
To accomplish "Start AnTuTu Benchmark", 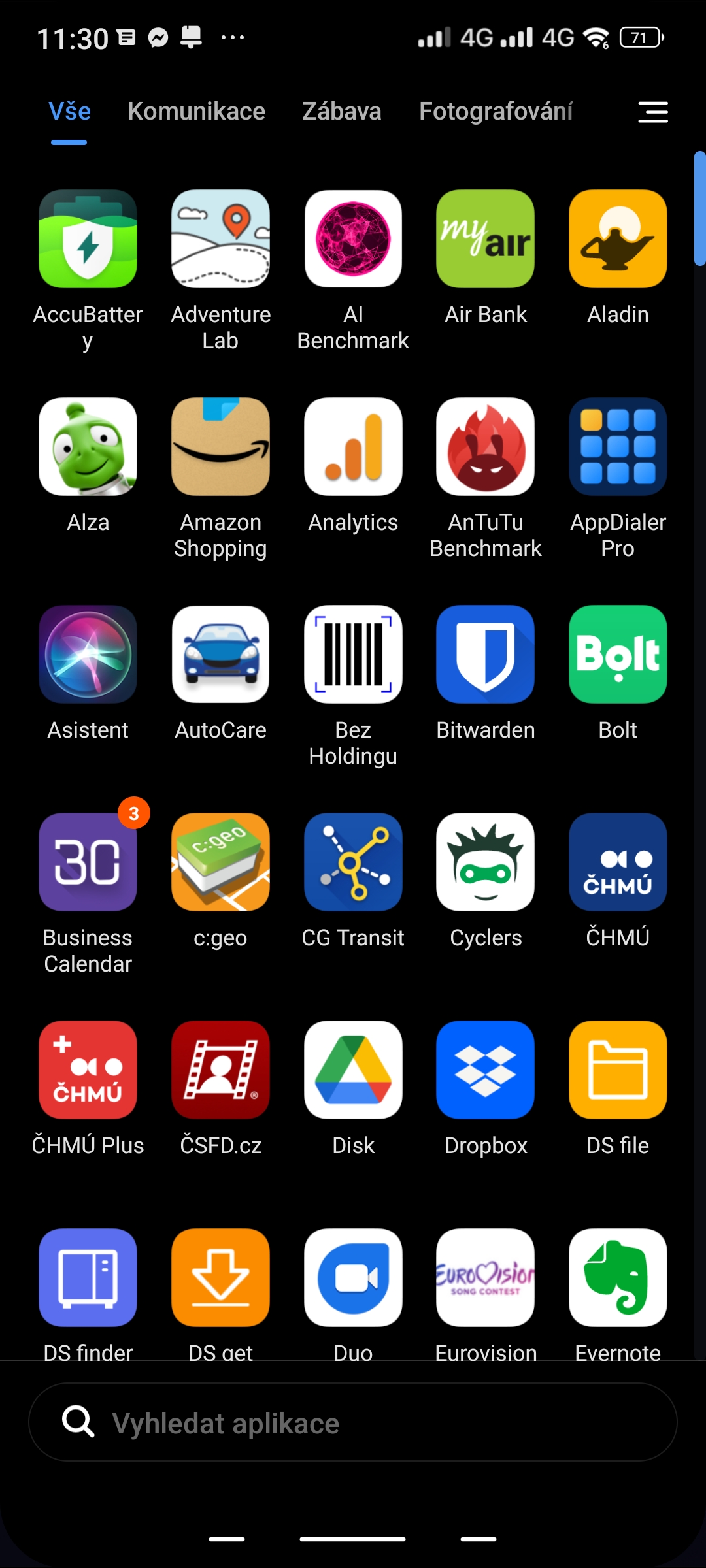I will point(485,447).
